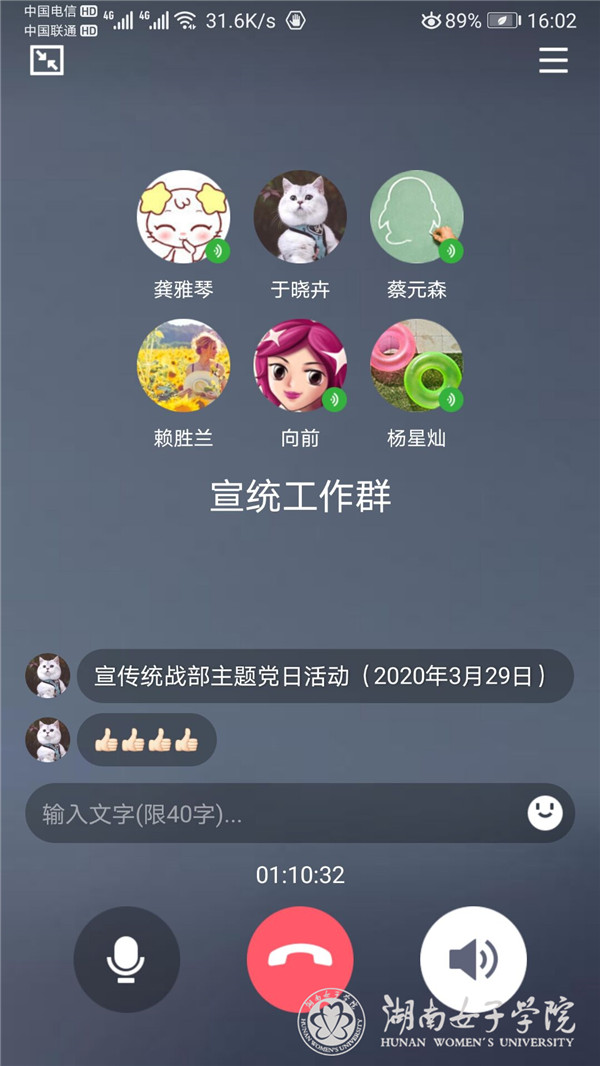Mute the microphone
The width and height of the screenshot is (600, 1066).
pos(127,960)
